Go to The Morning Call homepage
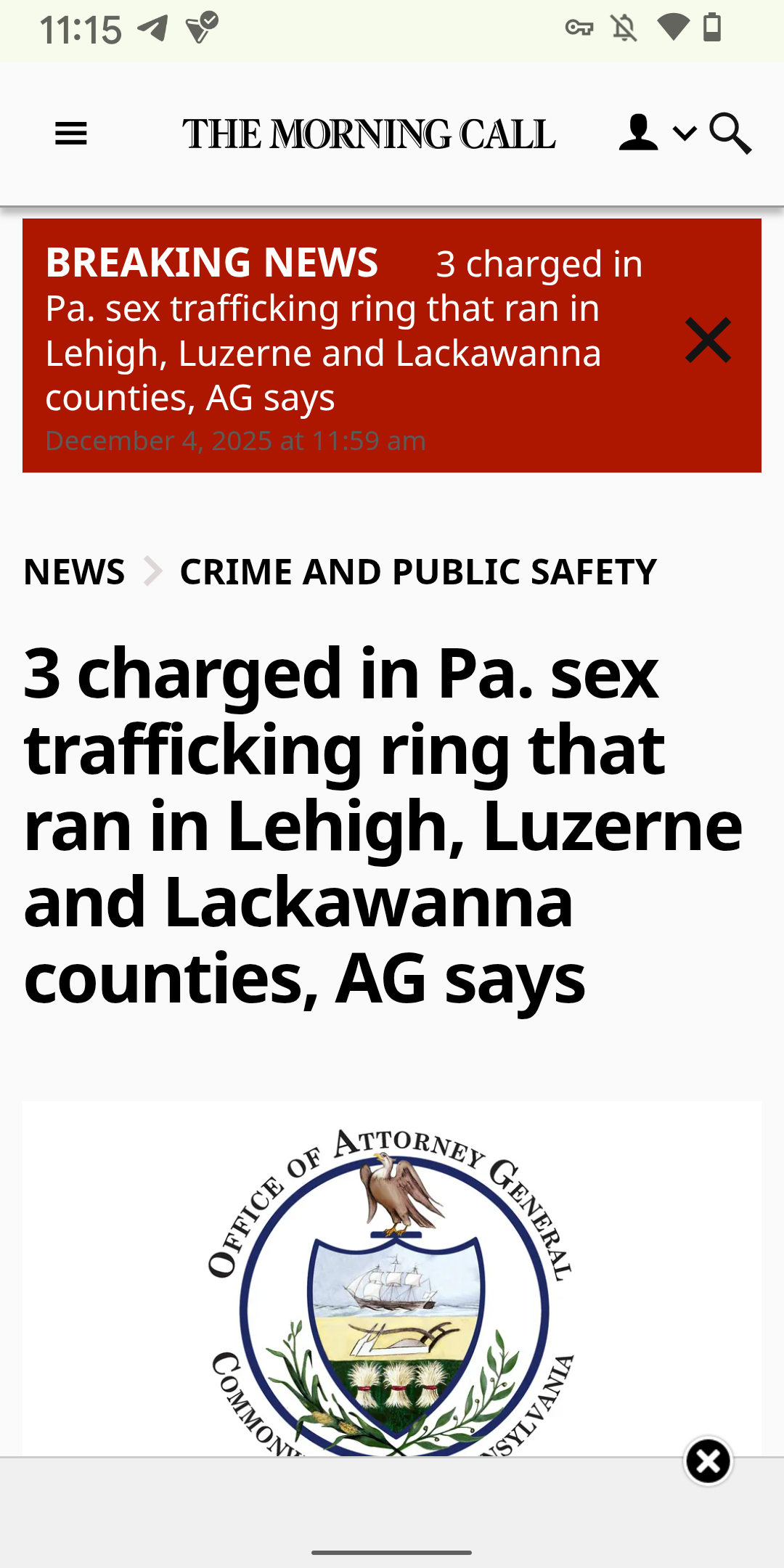This screenshot has height=1568, width=784. click(369, 134)
